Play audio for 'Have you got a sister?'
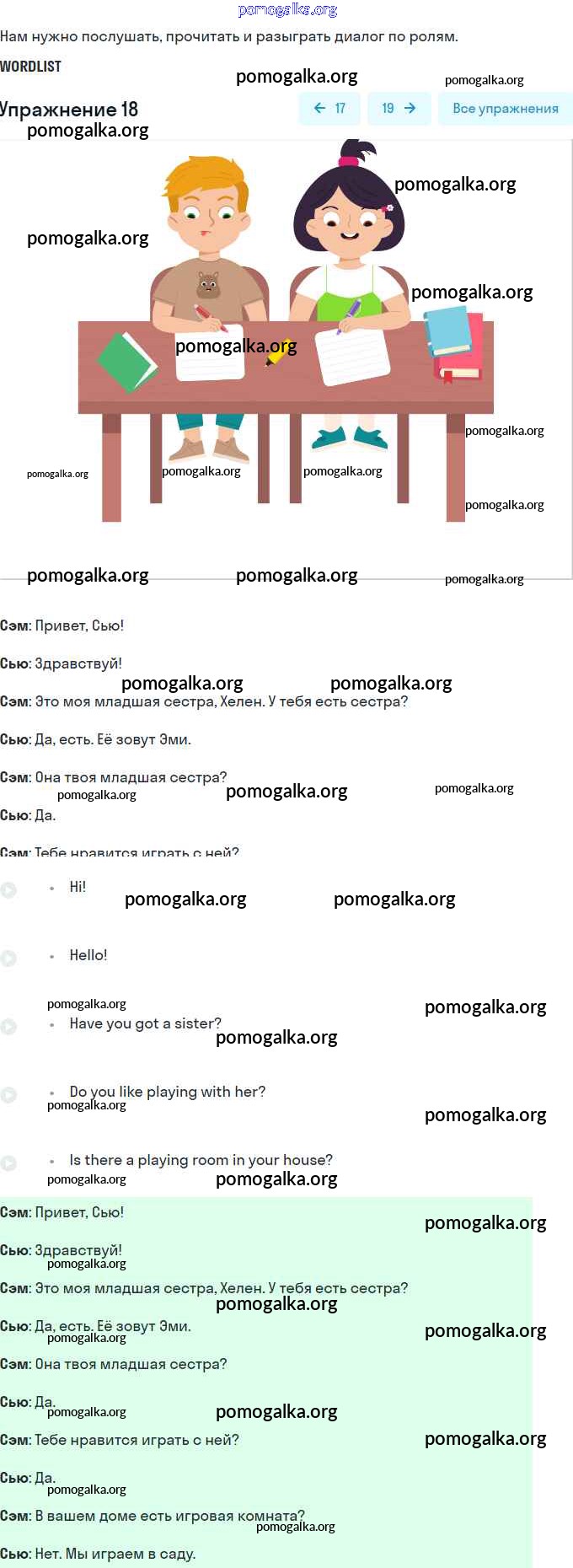573x1568 pixels. (8, 1026)
